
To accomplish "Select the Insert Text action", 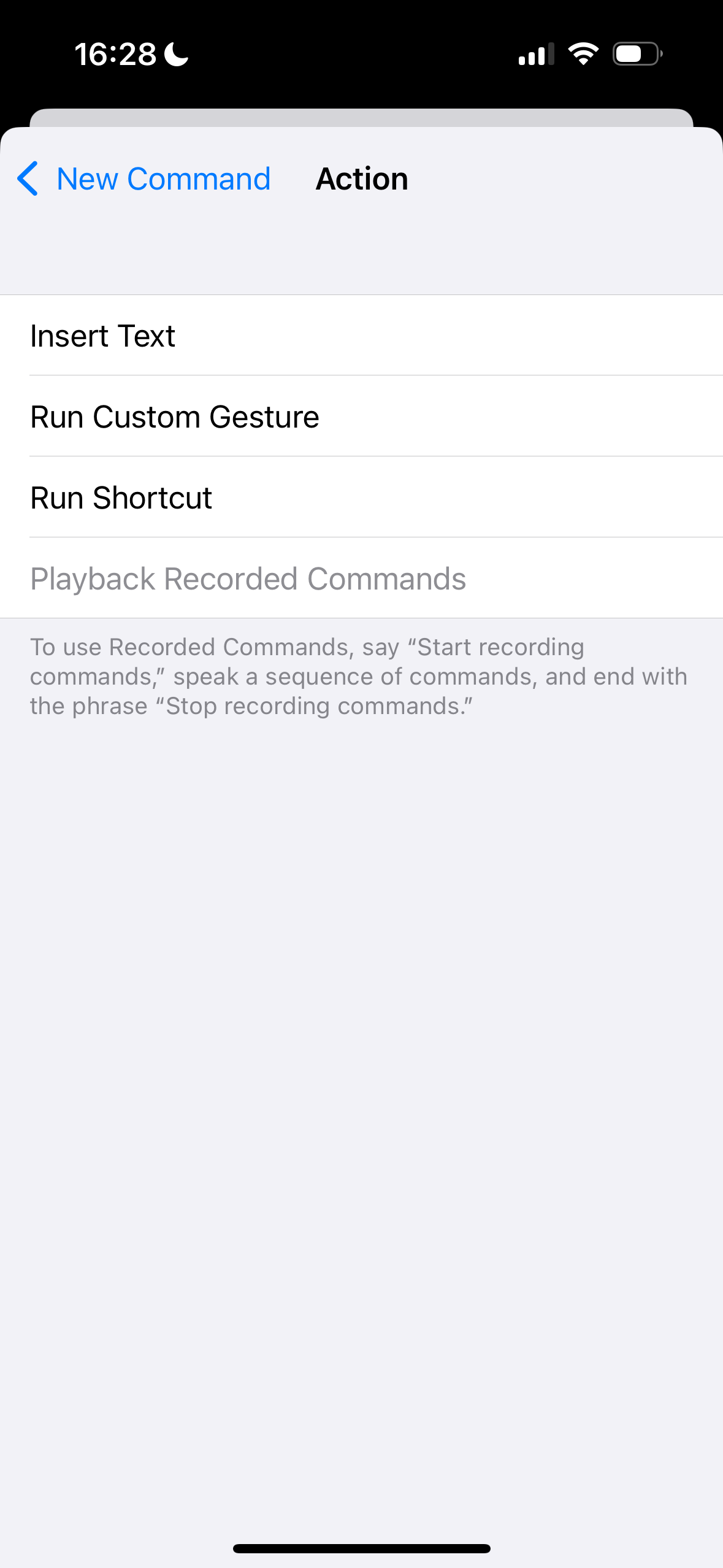I will pyautogui.click(x=103, y=336).
